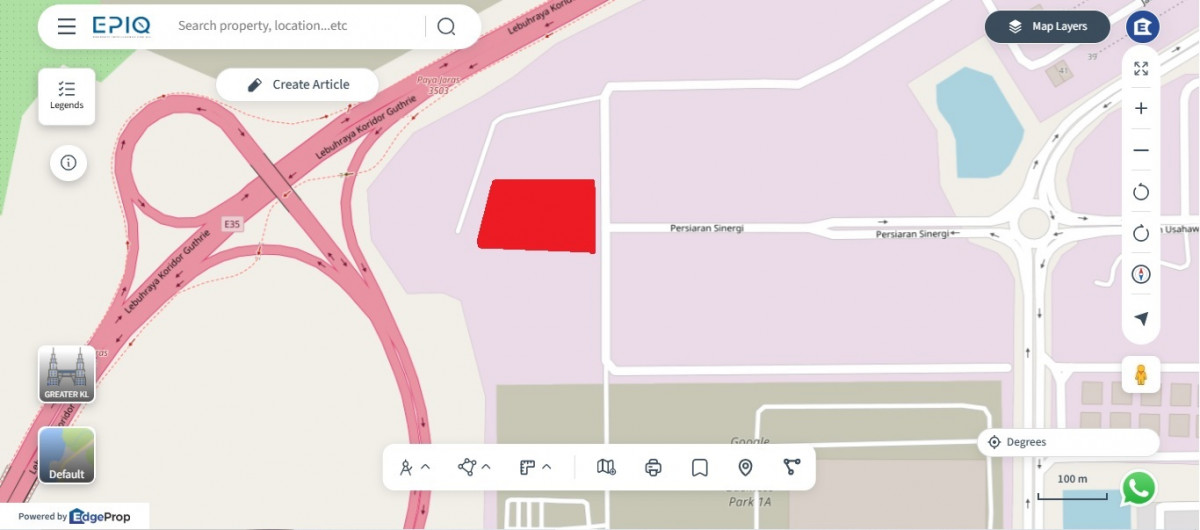This screenshot has width=1200, height=530.
Task: Tap the magnifier search icon
Action: click(446, 27)
